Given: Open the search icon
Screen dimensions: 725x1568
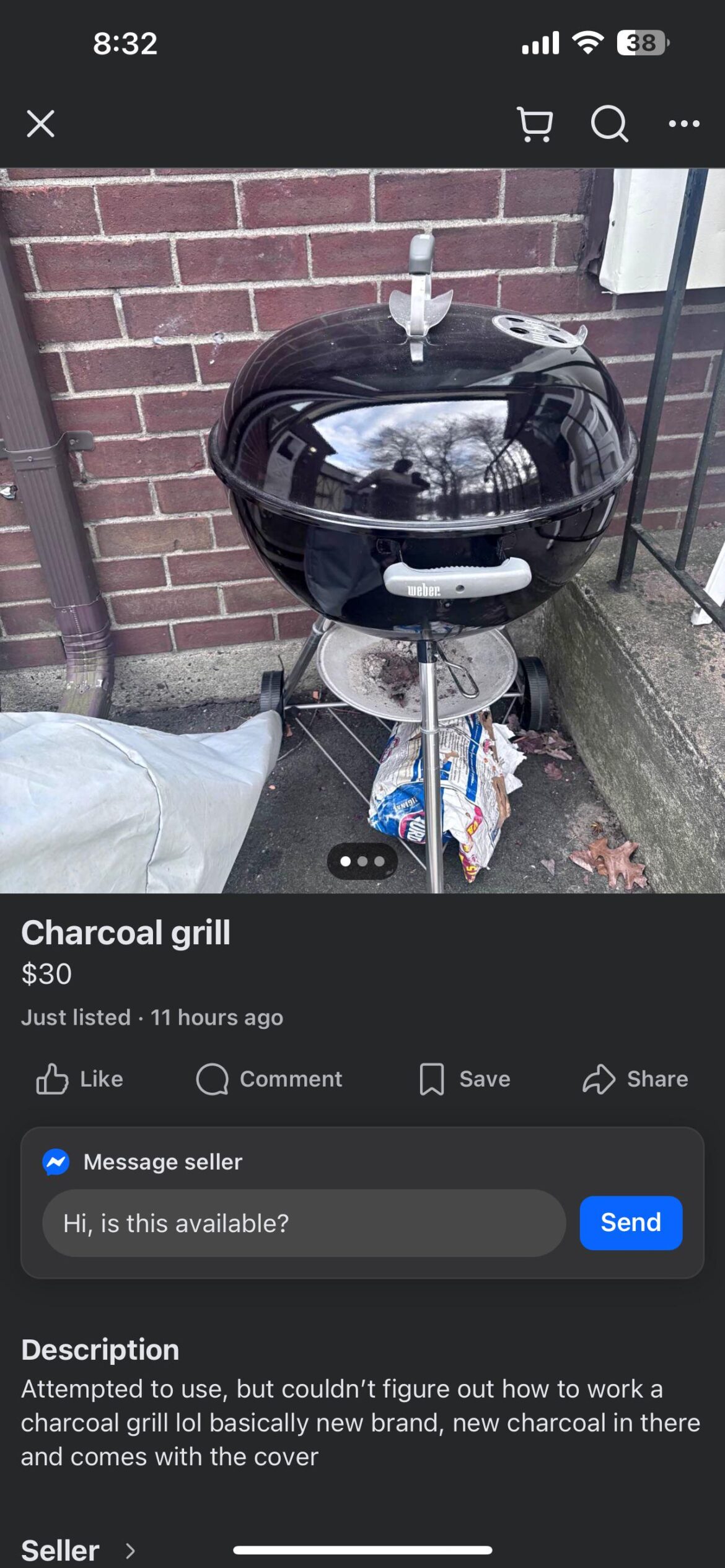Looking at the screenshot, I should pos(610,124).
